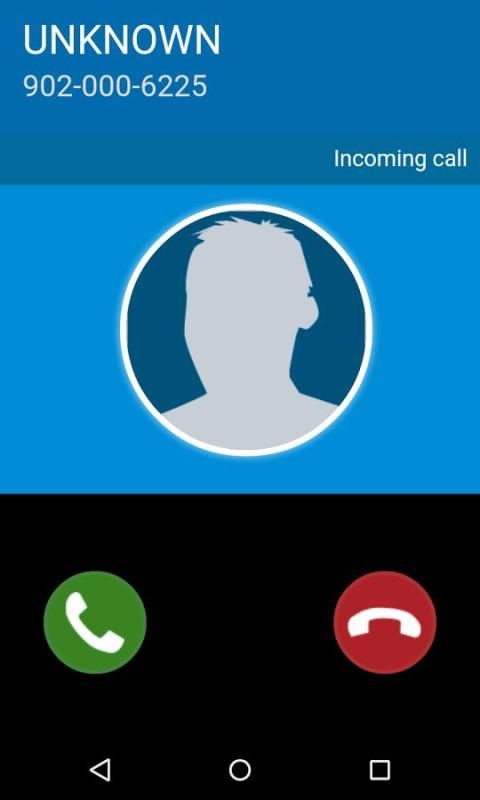The image size is (480, 800).
Task: Decline the call with the red button
Action: 385,622
